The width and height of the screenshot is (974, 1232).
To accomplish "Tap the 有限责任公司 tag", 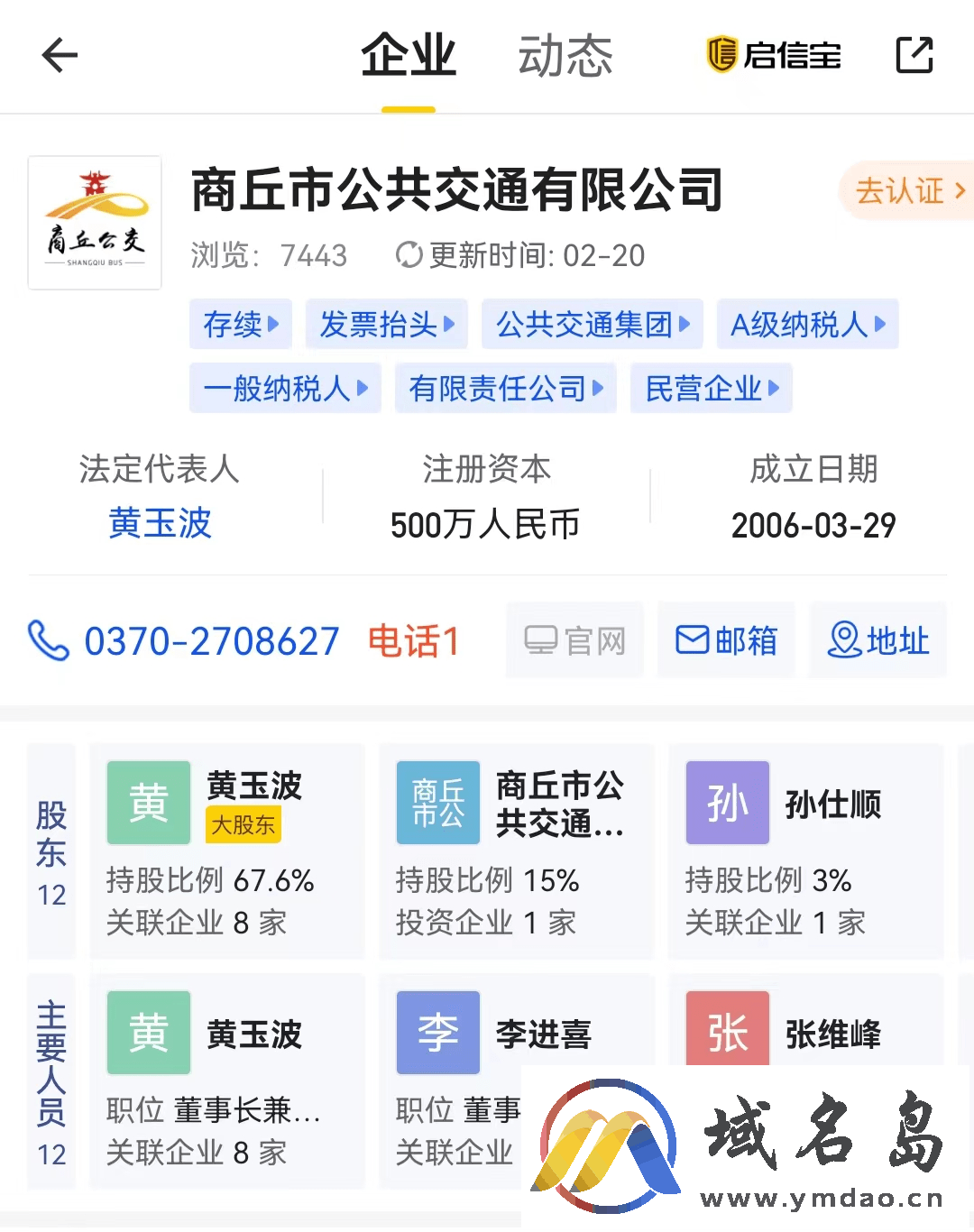I will click(505, 389).
